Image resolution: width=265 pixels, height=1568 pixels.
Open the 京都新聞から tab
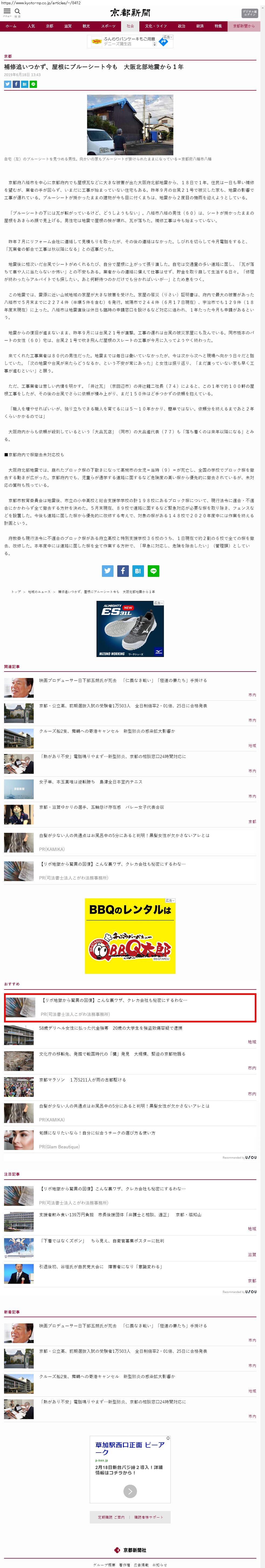point(244,26)
